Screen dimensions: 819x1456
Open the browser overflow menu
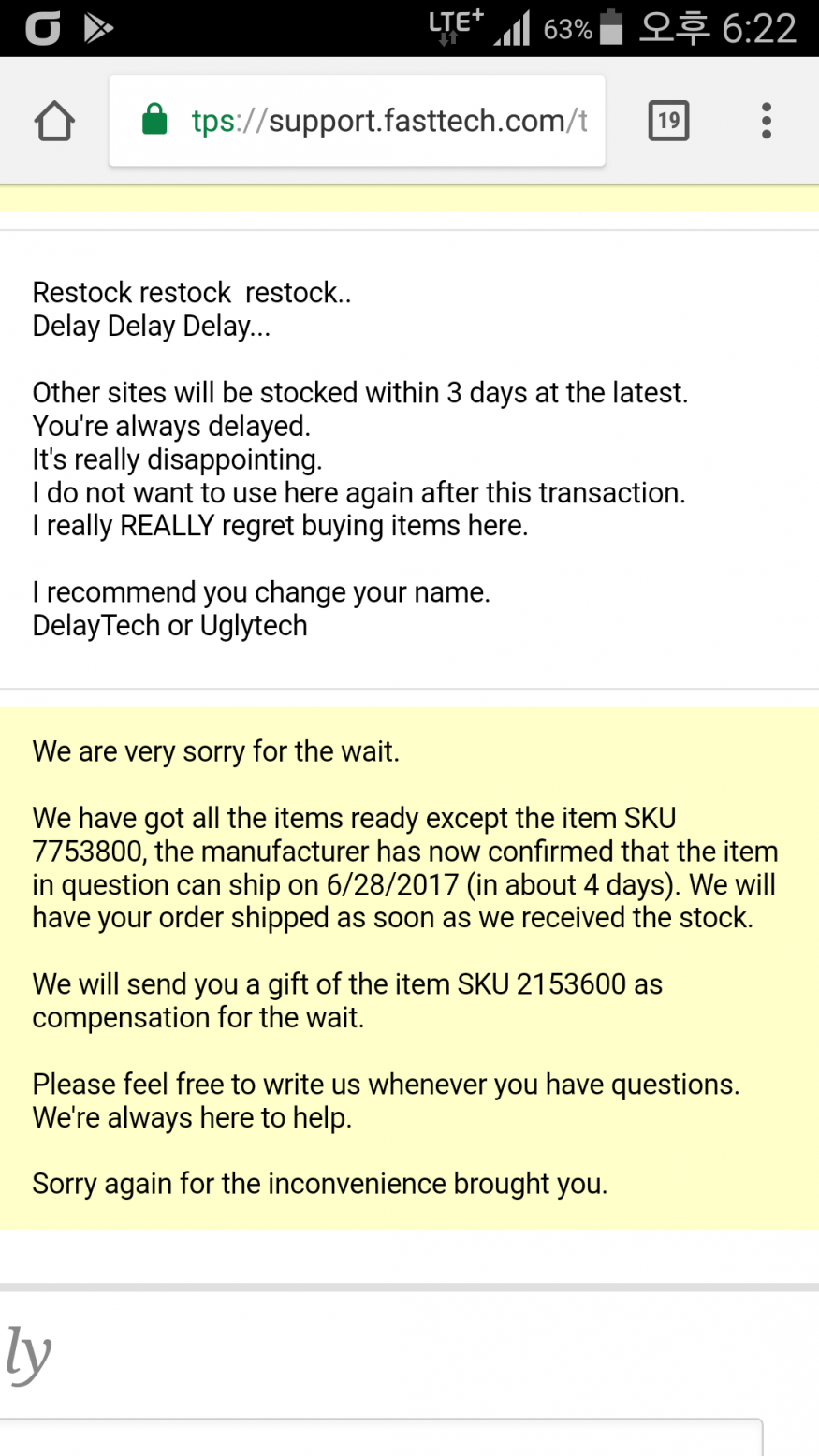click(x=767, y=121)
